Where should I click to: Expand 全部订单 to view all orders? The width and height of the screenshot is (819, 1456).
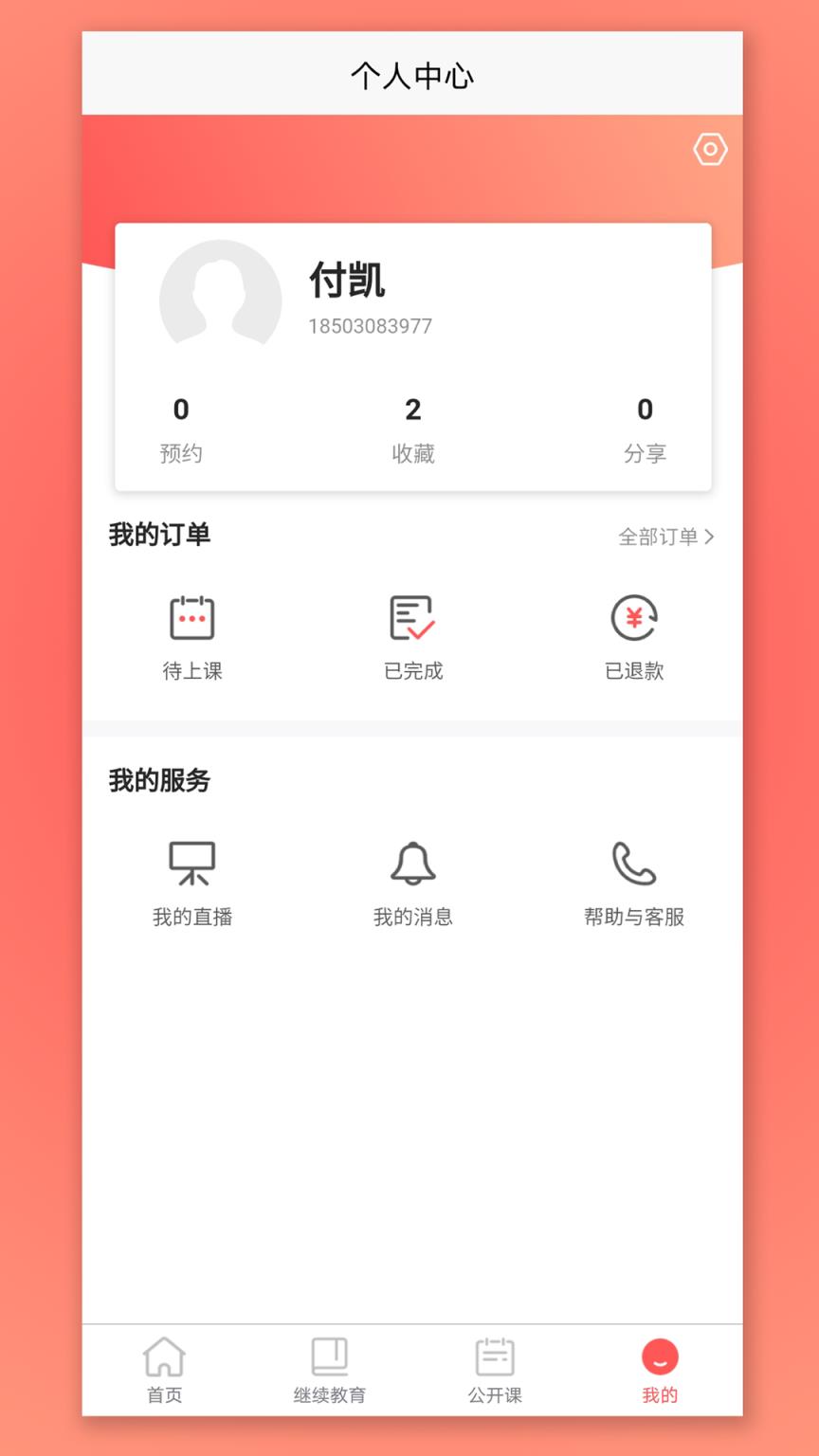pos(660,537)
